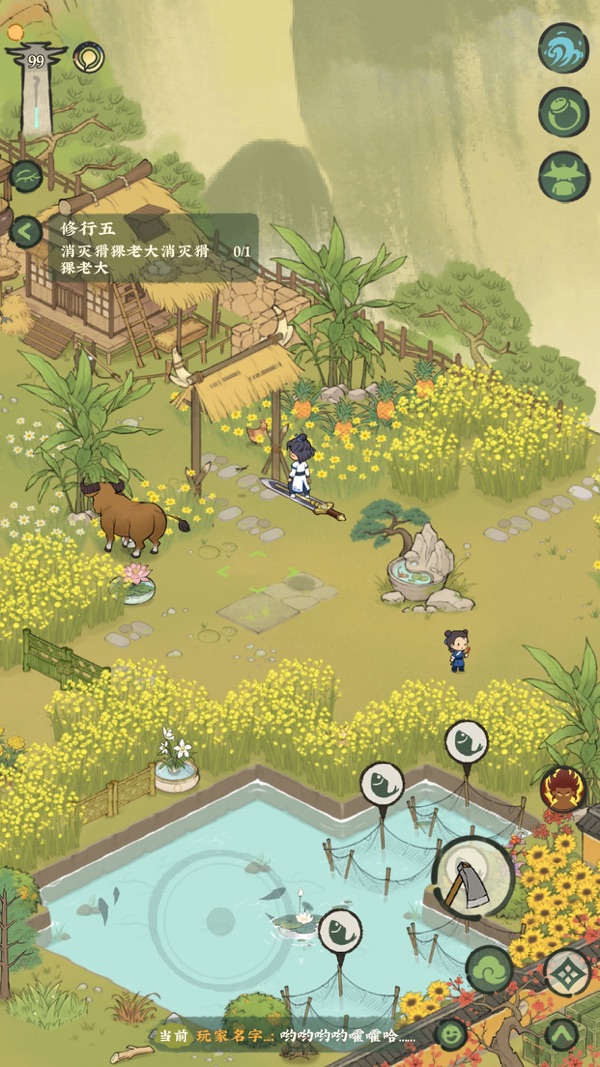600x1067 pixels.
Task: Tap the leaf icon on the left edge
Action: point(24,176)
